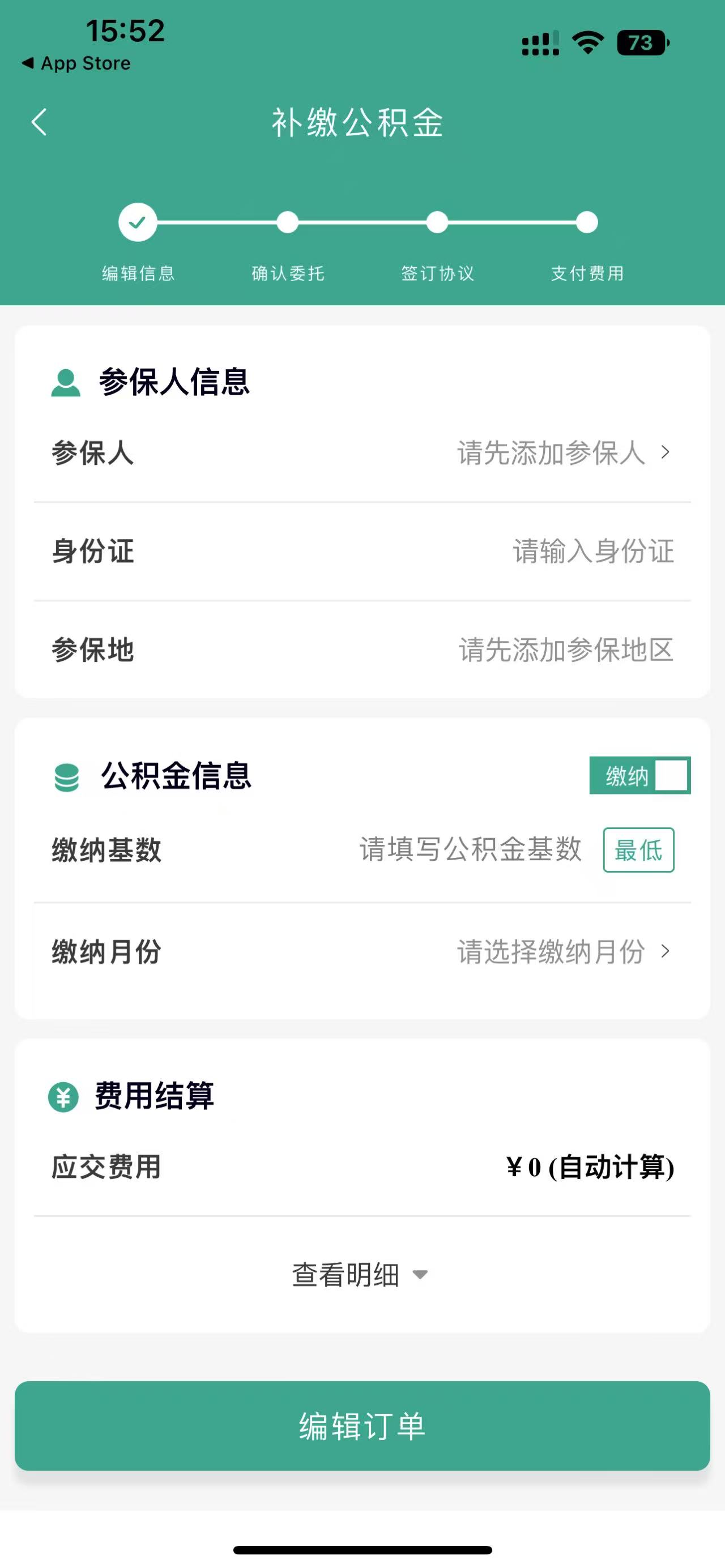Tap the 最低 button
Image resolution: width=725 pixels, height=1568 pixels.
pyautogui.click(x=638, y=850)
